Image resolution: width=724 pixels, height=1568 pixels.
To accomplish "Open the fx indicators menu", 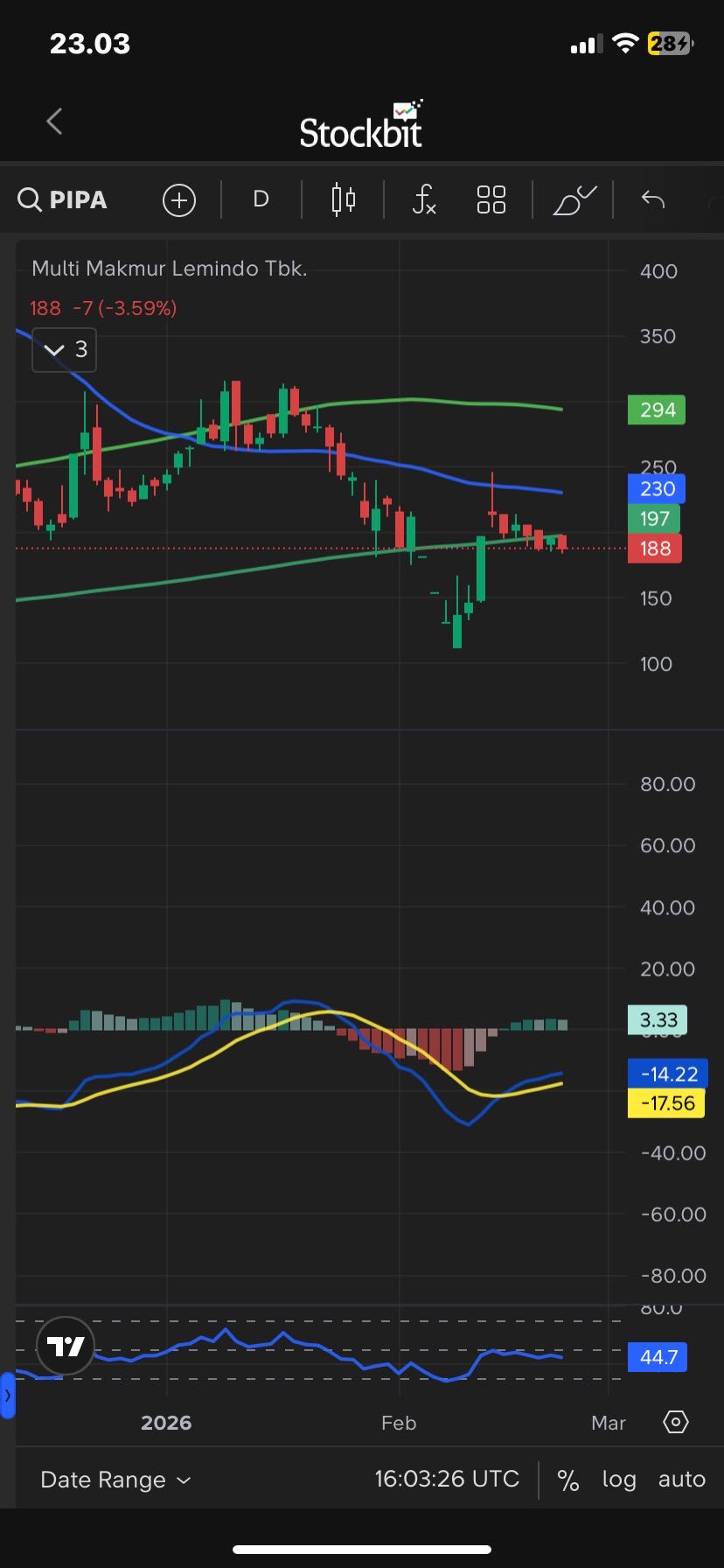I will point(424,200).
